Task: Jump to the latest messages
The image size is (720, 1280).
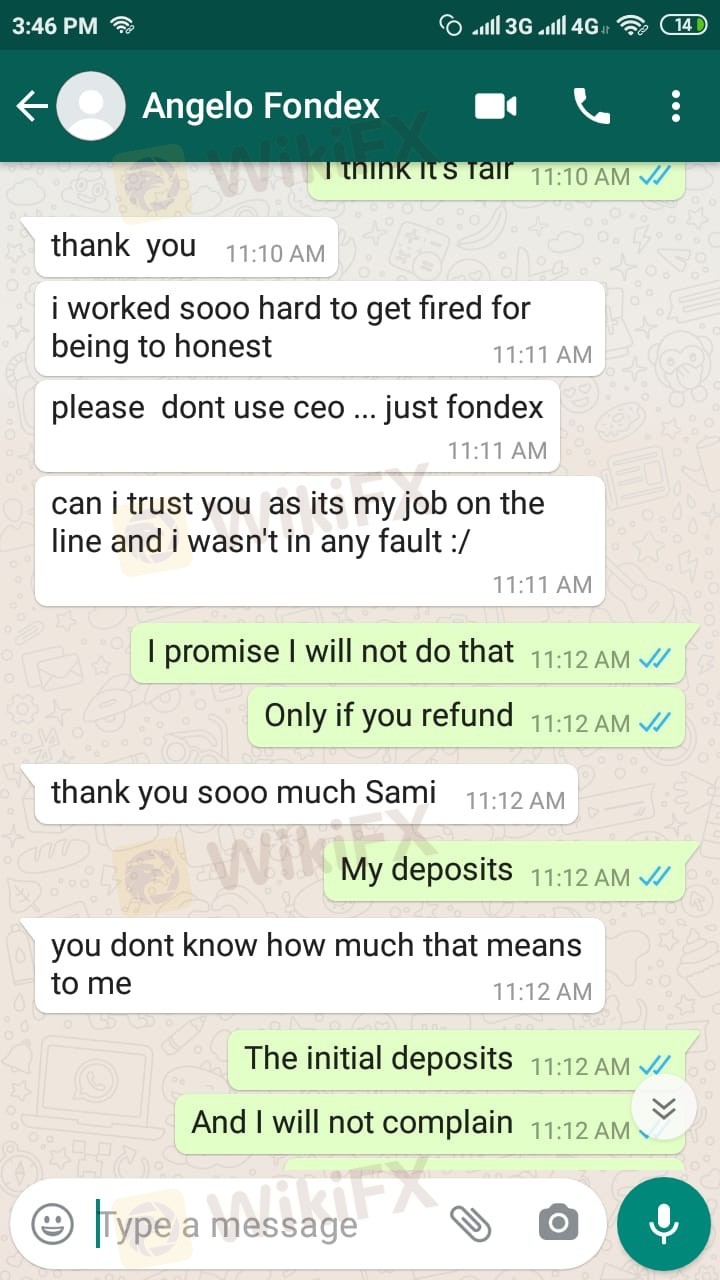Action: pyautogui.click(x=664, y=1108)
